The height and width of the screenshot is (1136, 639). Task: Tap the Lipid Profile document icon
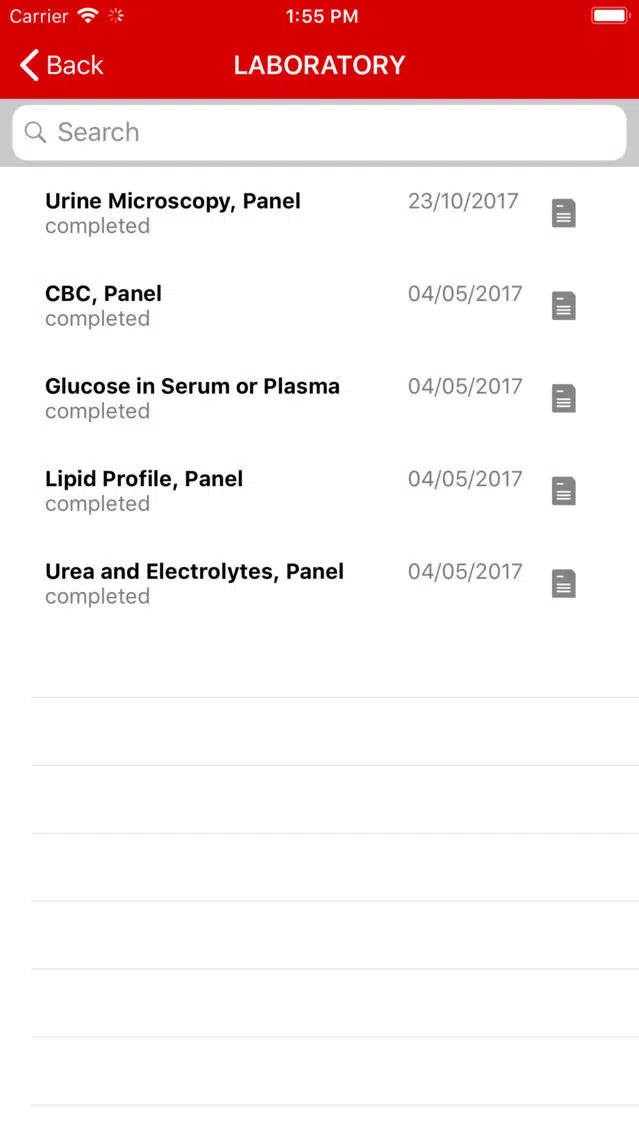[564, 491]
